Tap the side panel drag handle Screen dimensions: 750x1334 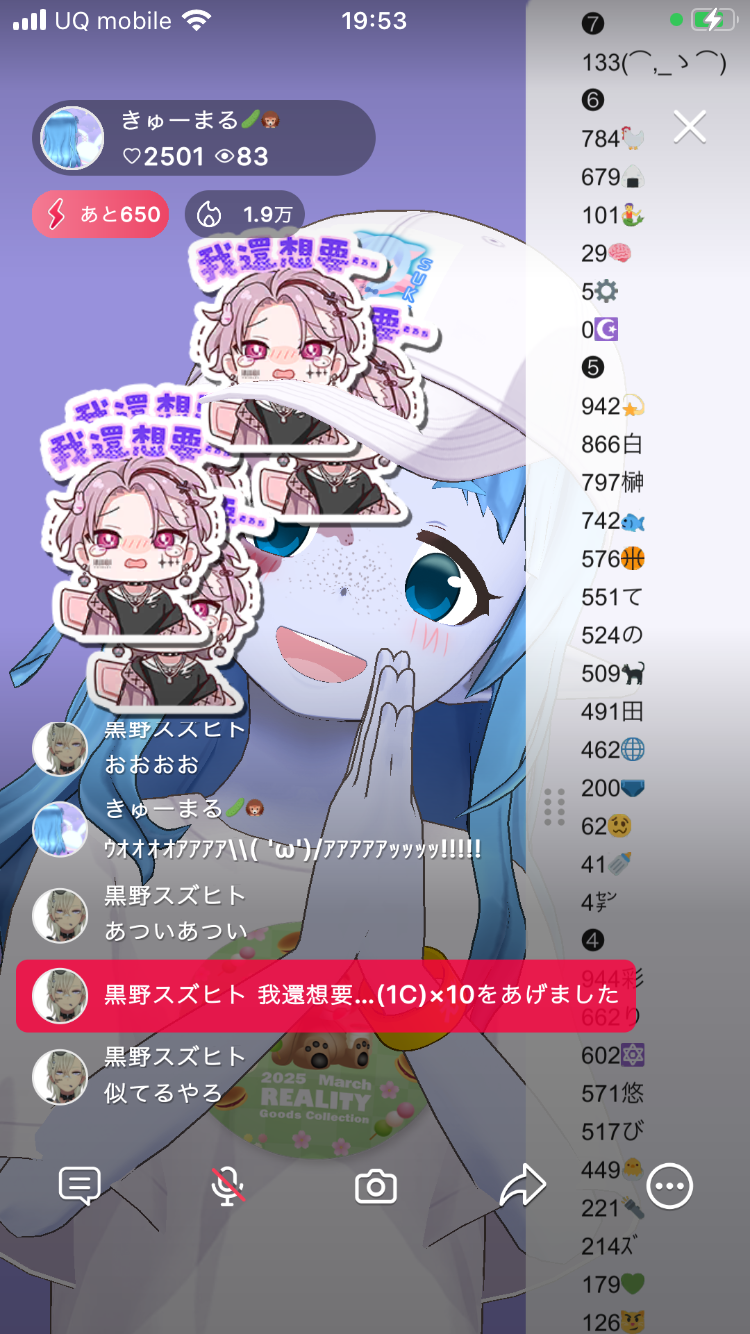pos(554,807)
